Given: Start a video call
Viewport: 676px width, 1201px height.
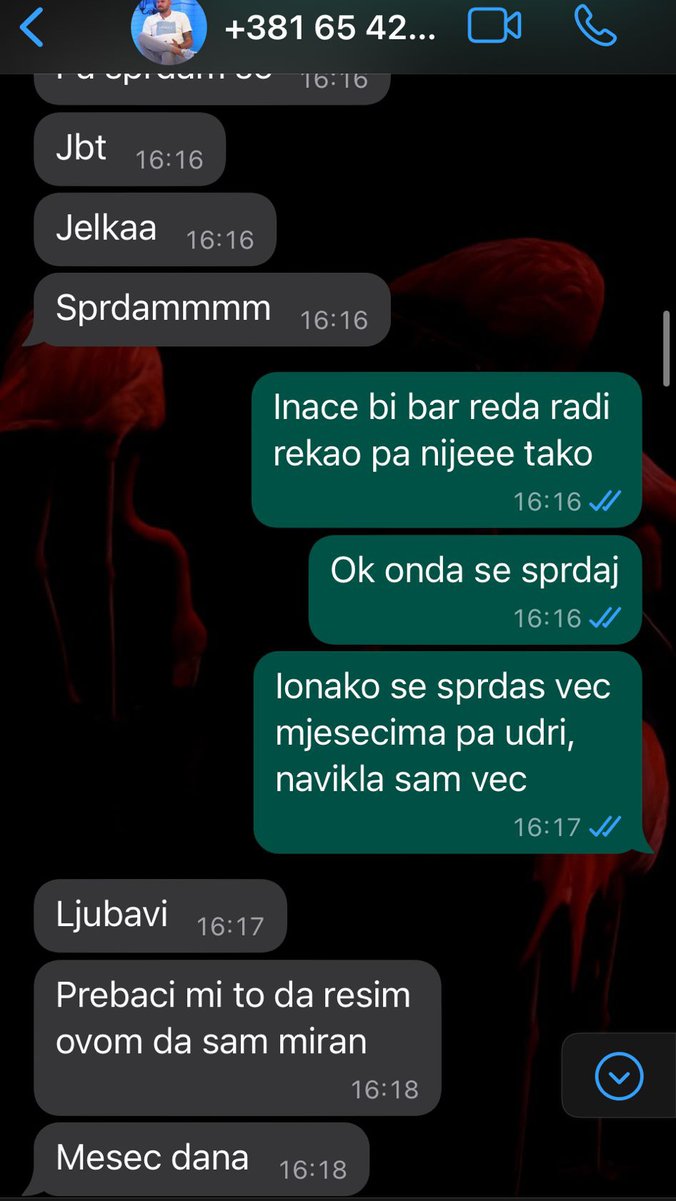Looking at the screenshot, I should coord(495,28).
